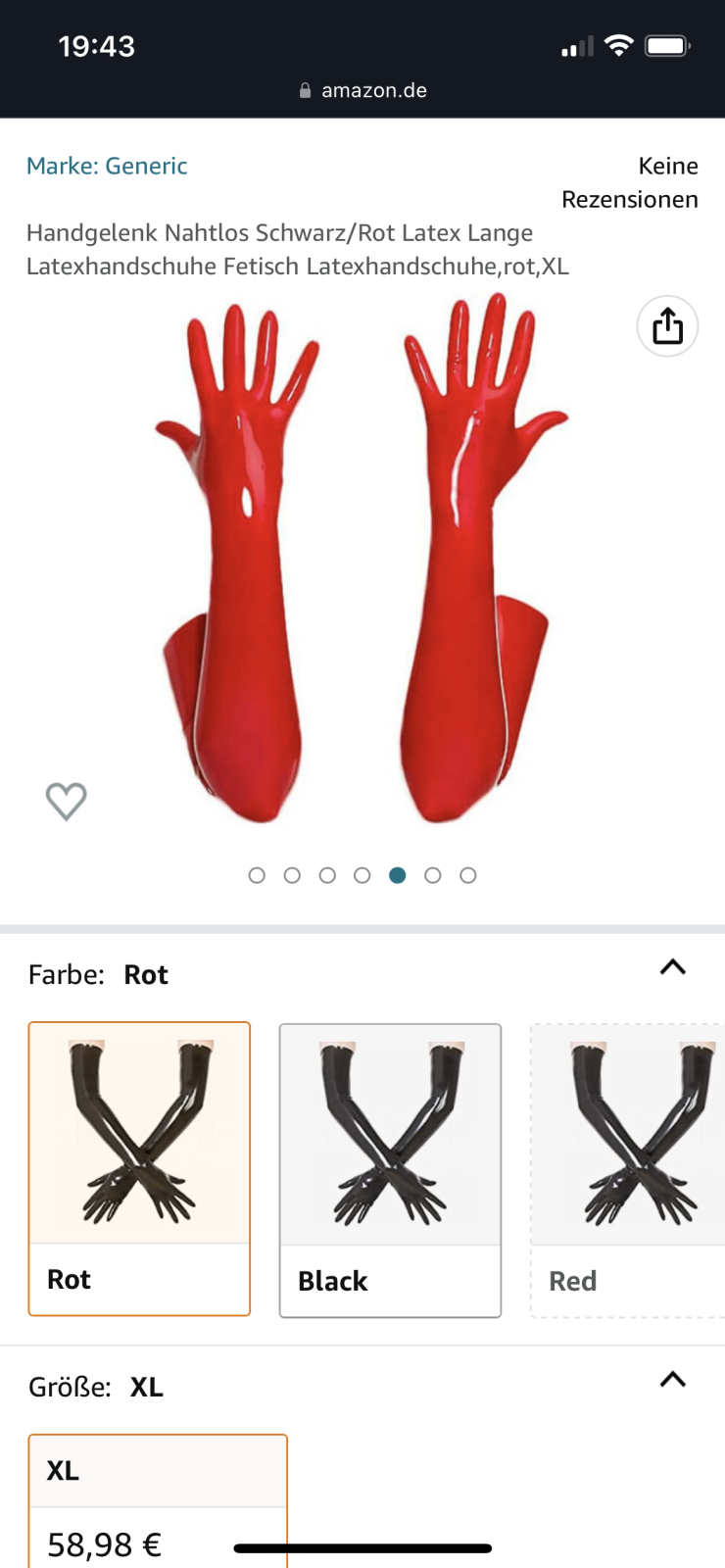Open the Marke: Generic brand link
725x1568 pixels.
(107, 166)
